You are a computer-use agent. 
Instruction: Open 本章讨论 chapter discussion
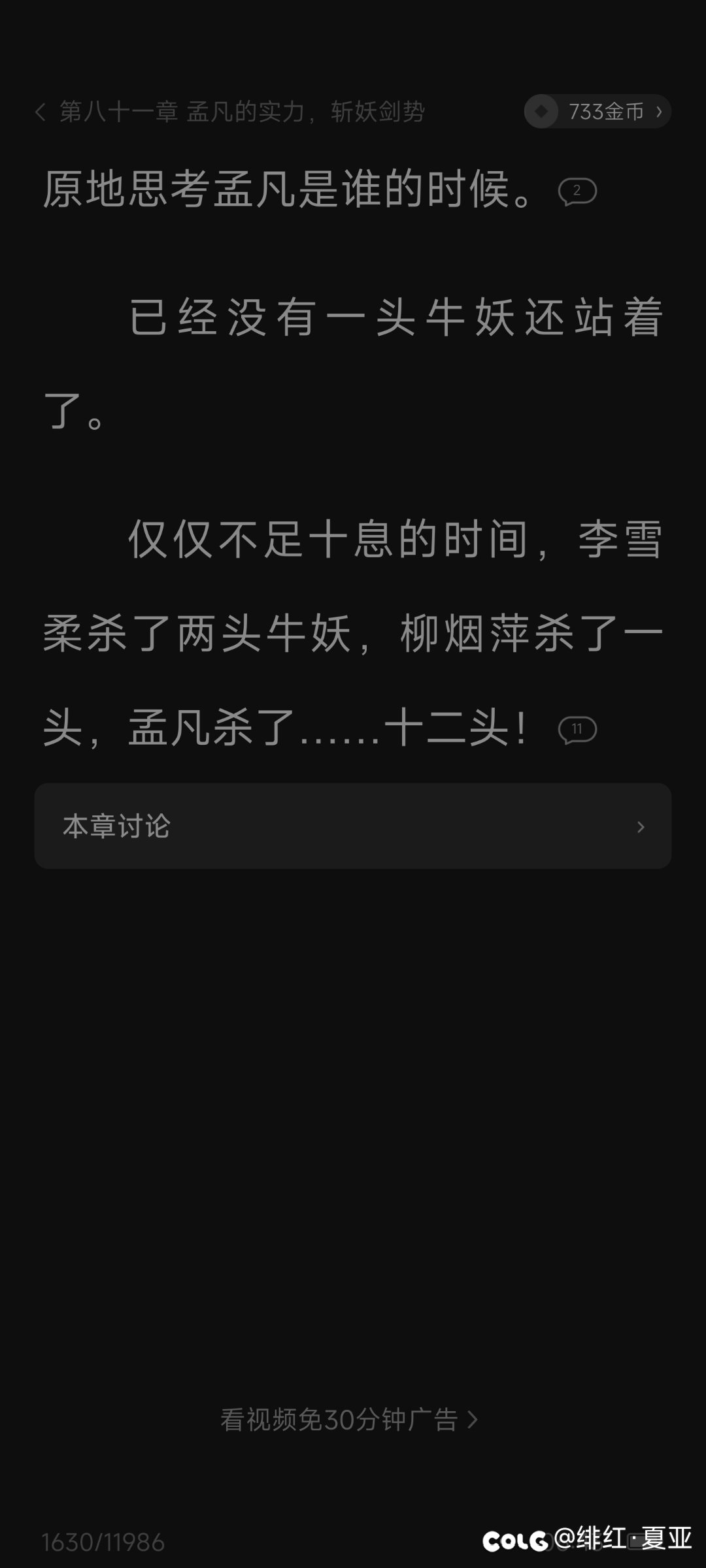(x=353, y=826)
